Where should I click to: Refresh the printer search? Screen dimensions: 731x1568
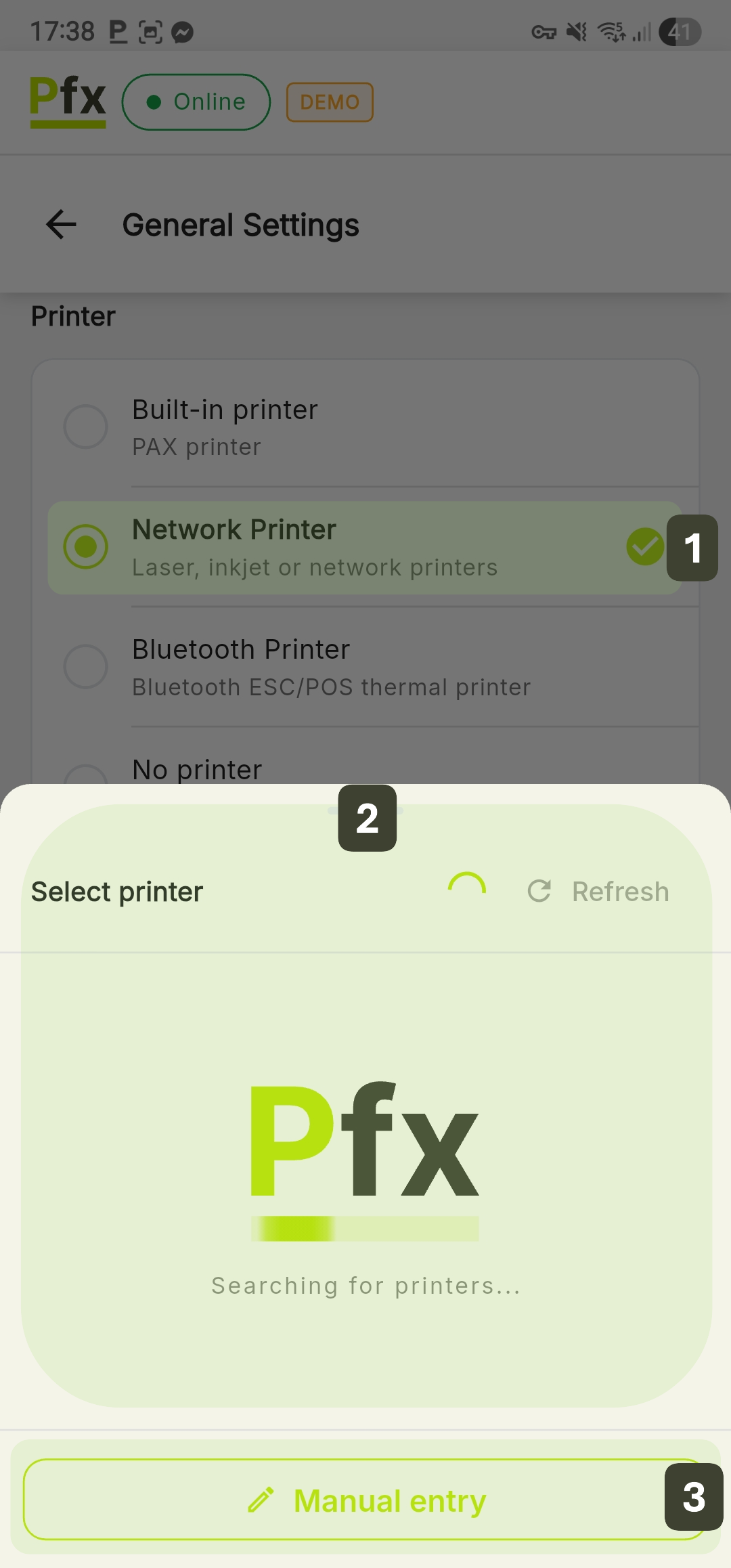pyautogui.click(x=598, y=892)
